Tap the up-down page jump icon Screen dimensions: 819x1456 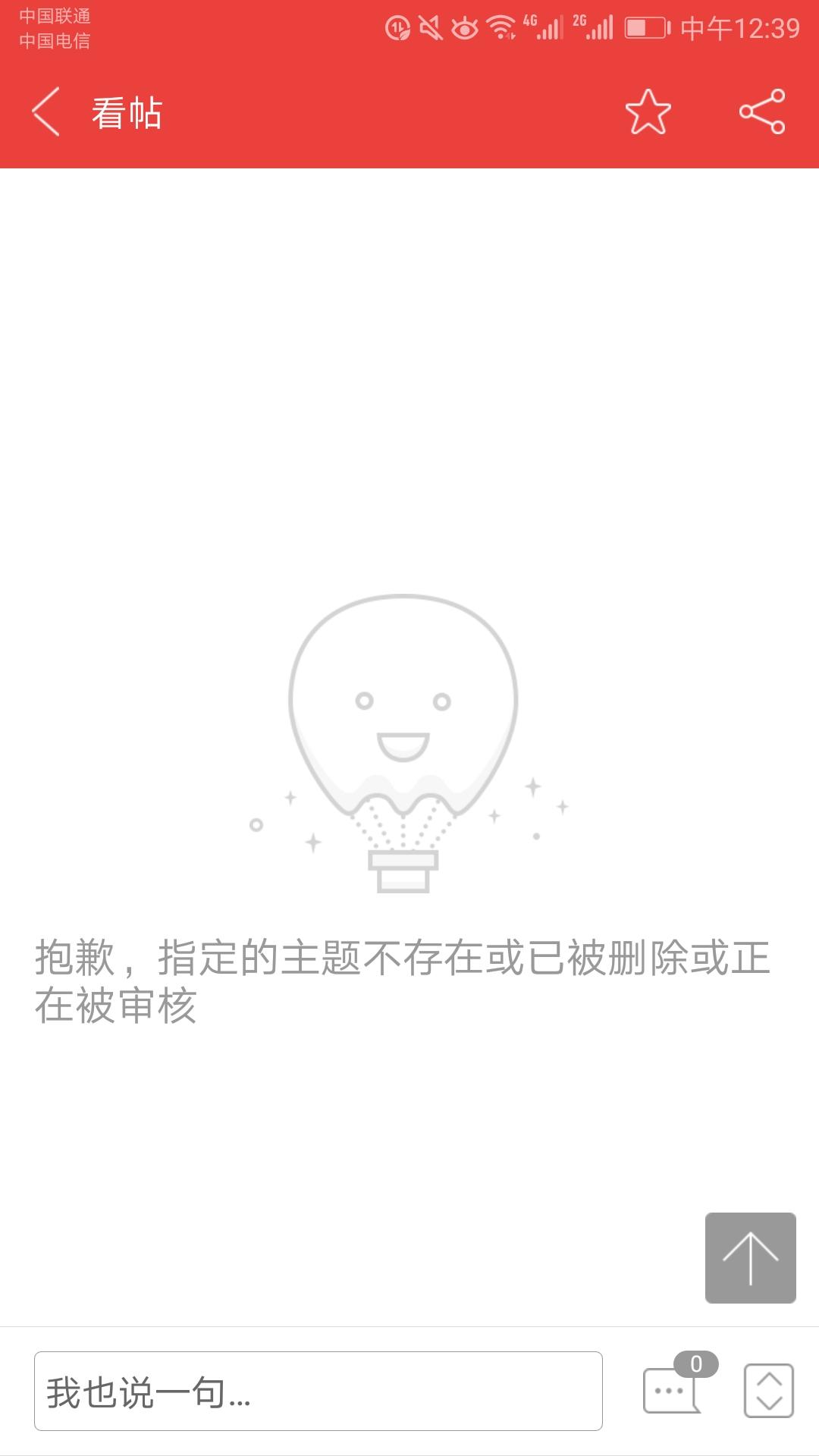[768, 1390]
